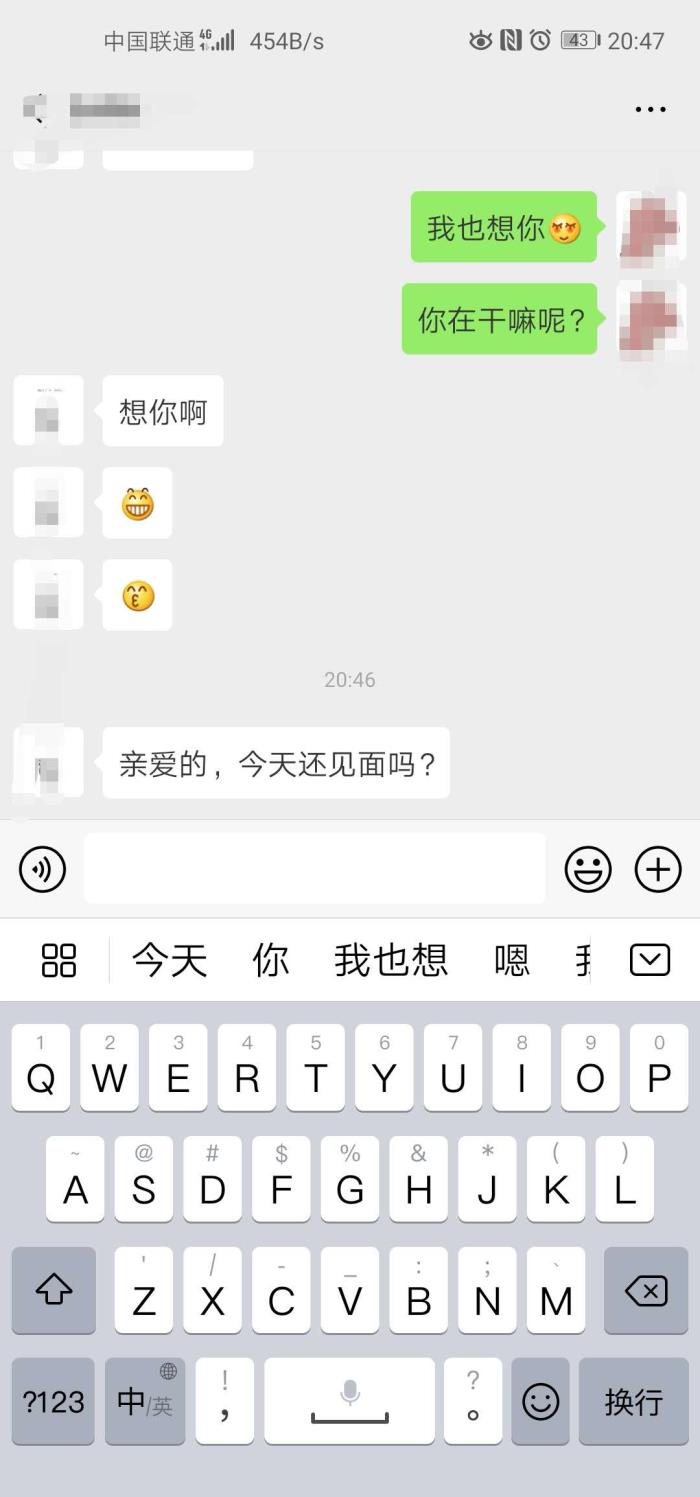Insert the suggested word 嗯

[511, 961]
